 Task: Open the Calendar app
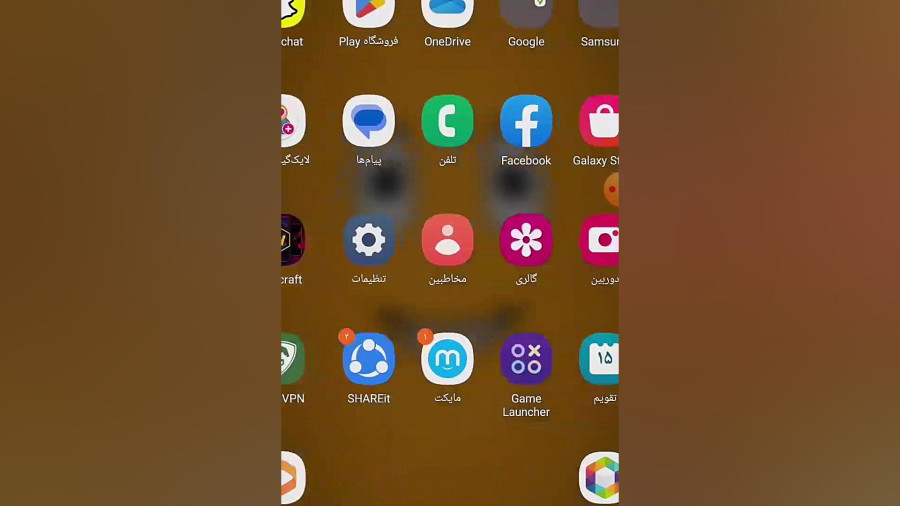tap(599, 359)
